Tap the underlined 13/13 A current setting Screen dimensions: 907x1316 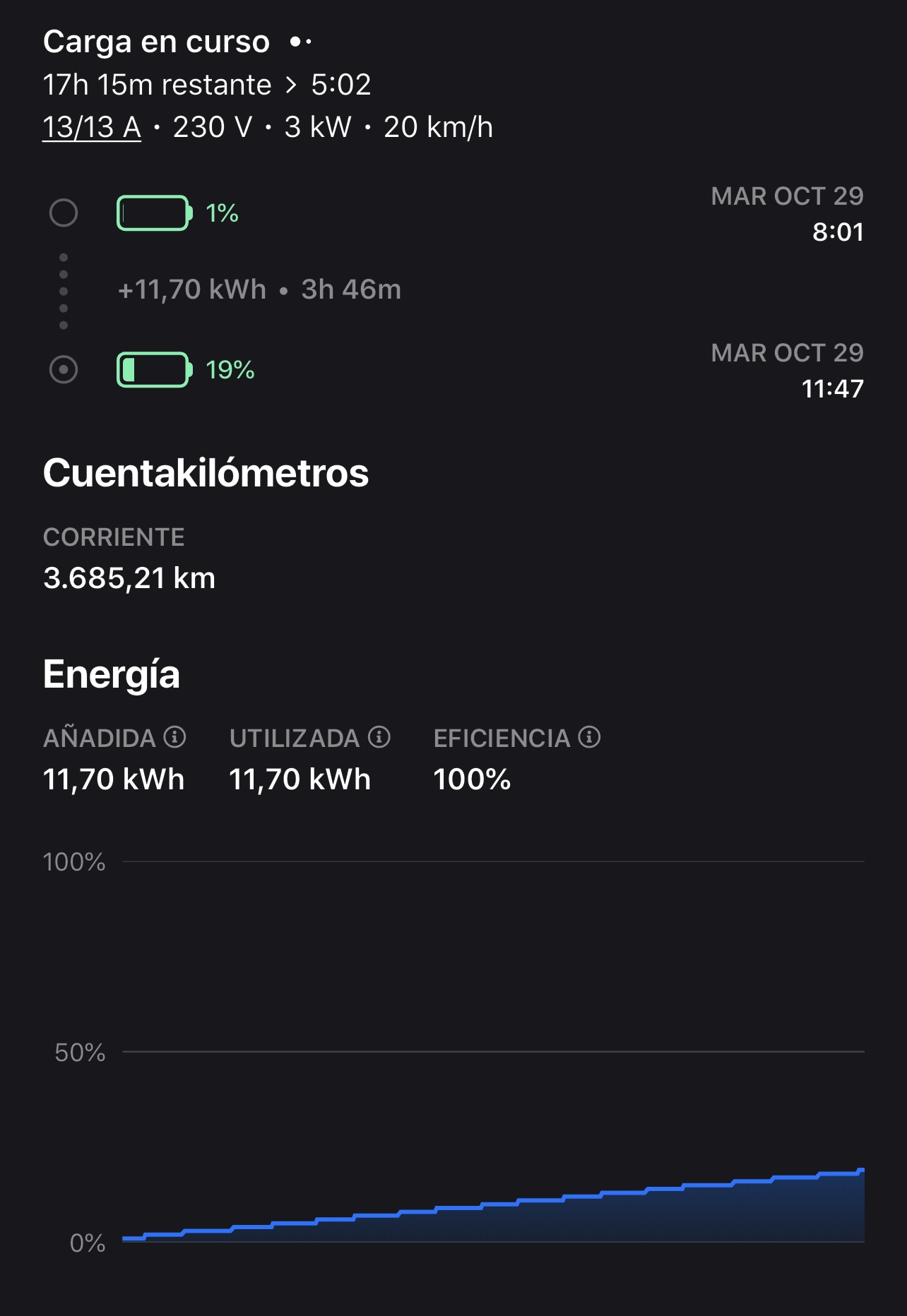pyautogui.click(x=92, y=128)
